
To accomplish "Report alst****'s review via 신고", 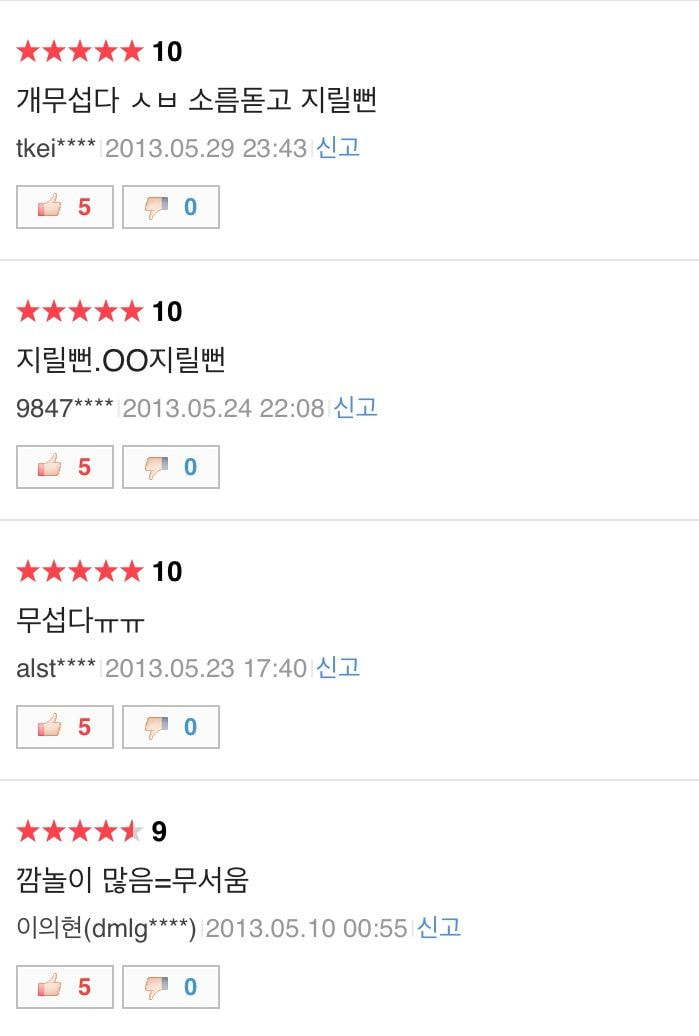I will pyautogui.click(x=338, y=668).
